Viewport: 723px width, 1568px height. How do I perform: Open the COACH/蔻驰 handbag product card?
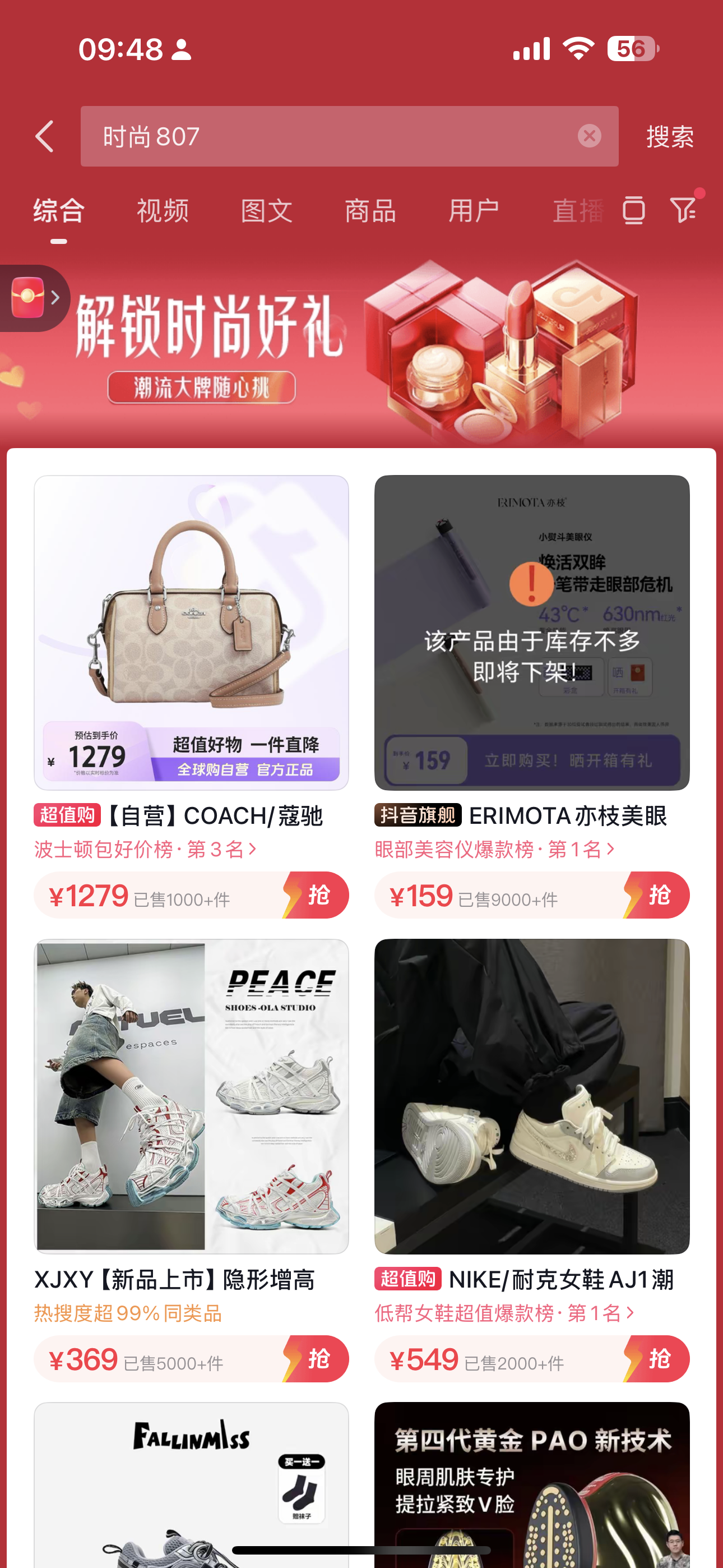tap(191, 633)
